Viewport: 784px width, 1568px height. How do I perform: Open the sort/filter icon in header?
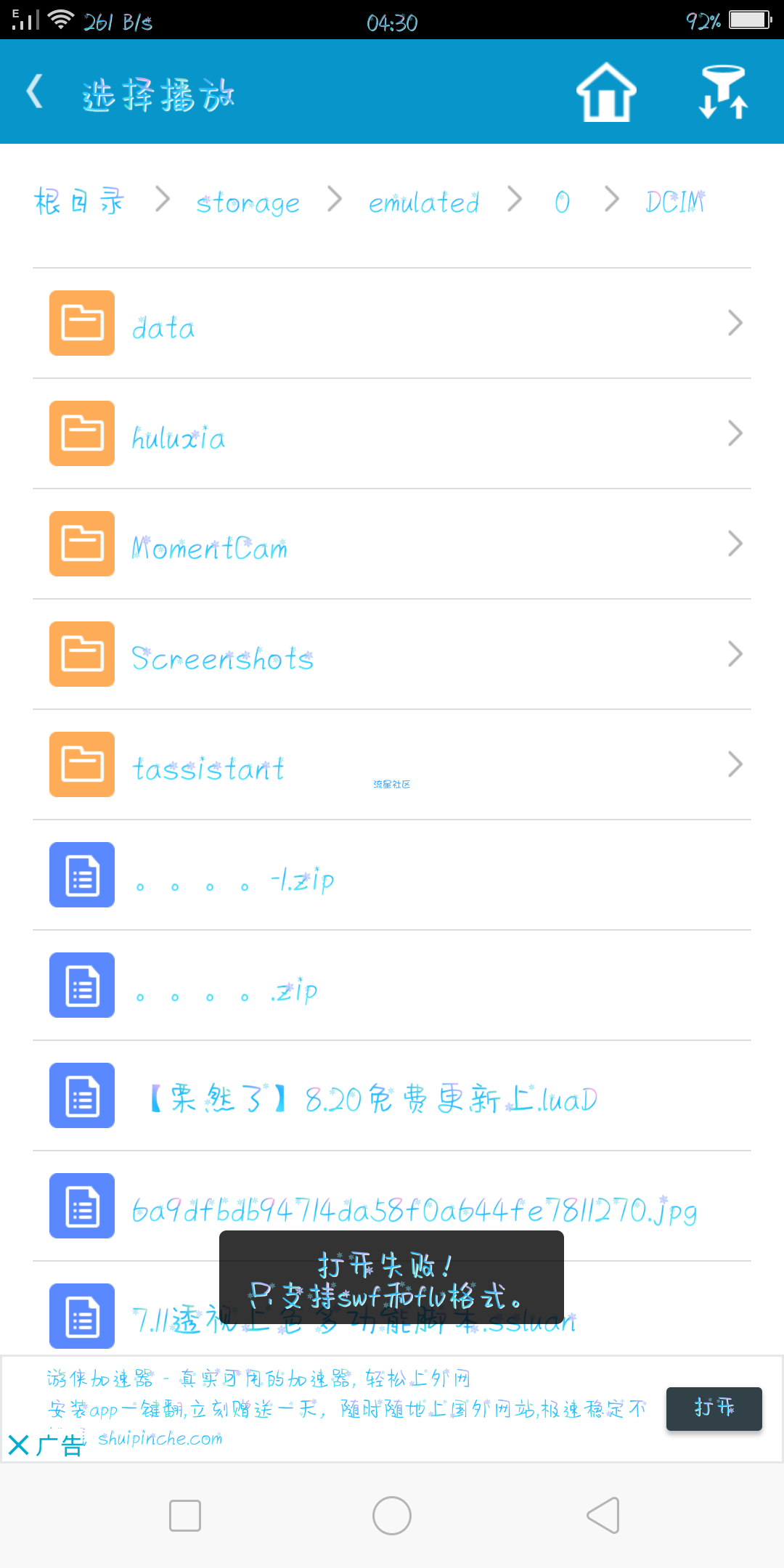pyautogui.click(x=722, y=92)
